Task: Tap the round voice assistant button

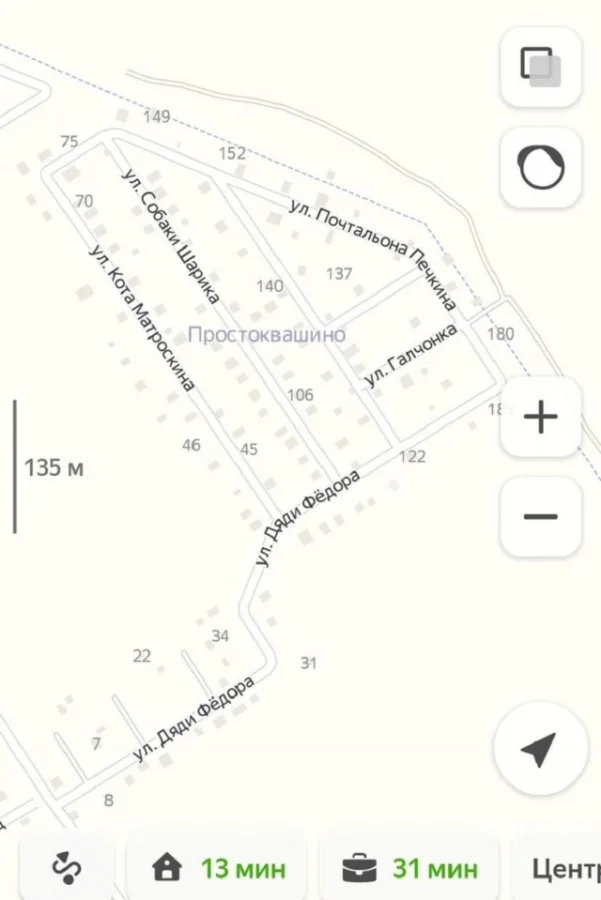Action: [x=541, y=167]
